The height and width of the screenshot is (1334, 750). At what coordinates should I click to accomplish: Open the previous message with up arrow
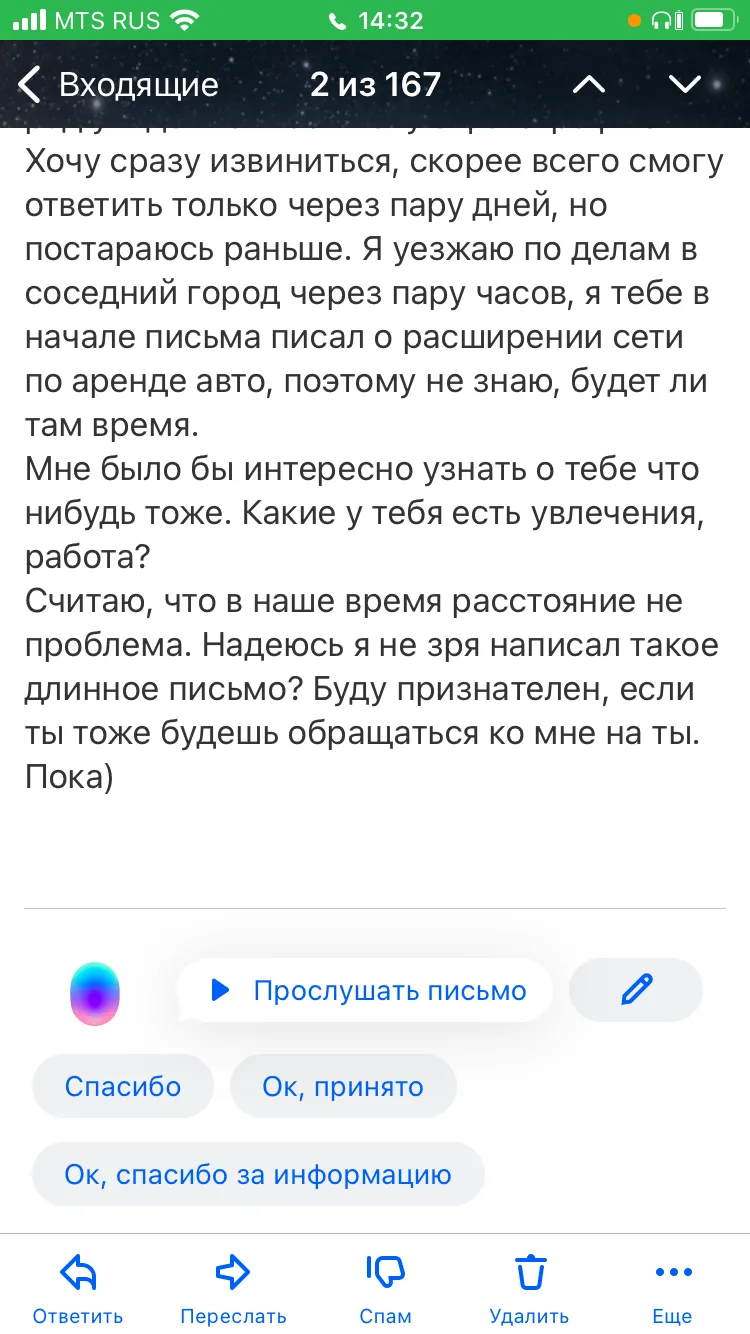tap(589, 85)
